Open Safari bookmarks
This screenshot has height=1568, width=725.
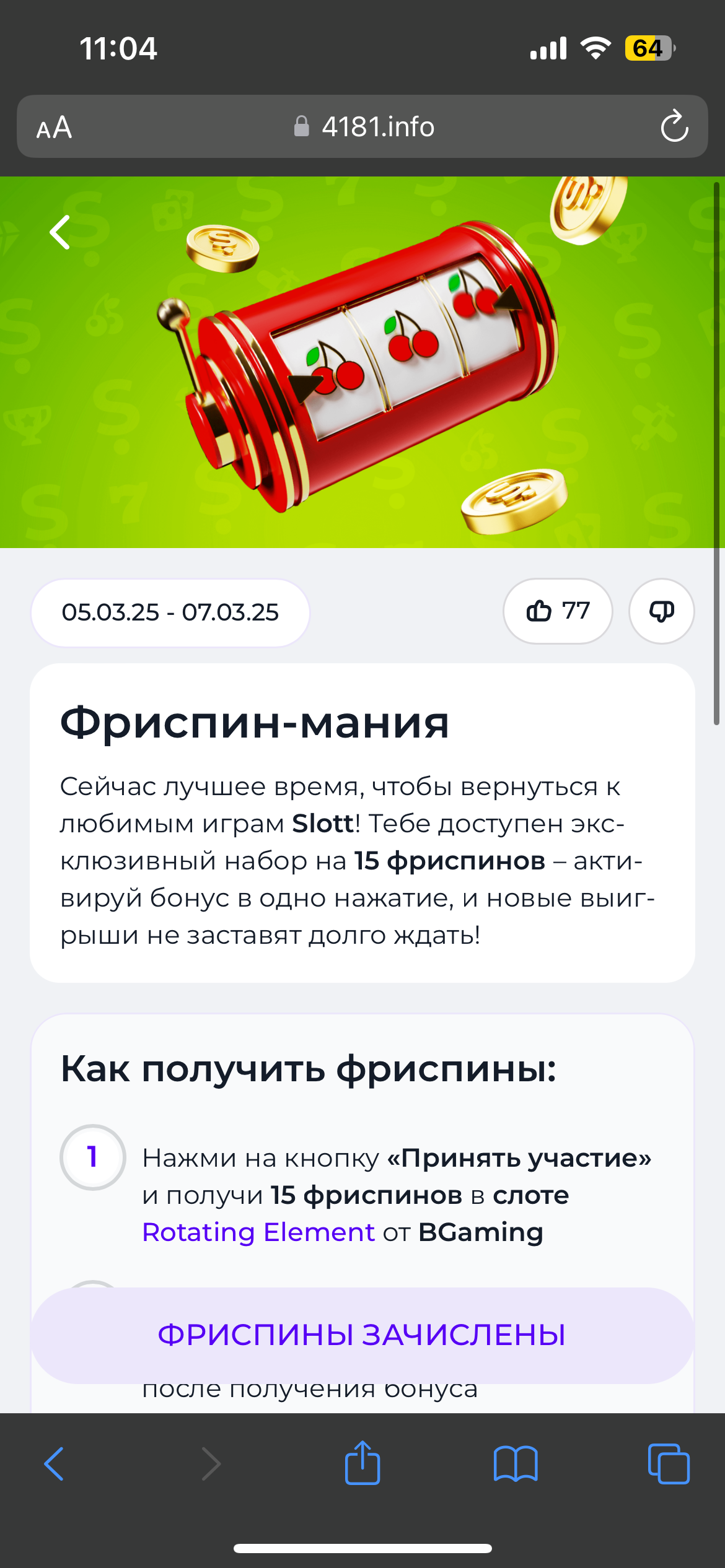[x=515, y=1464]
